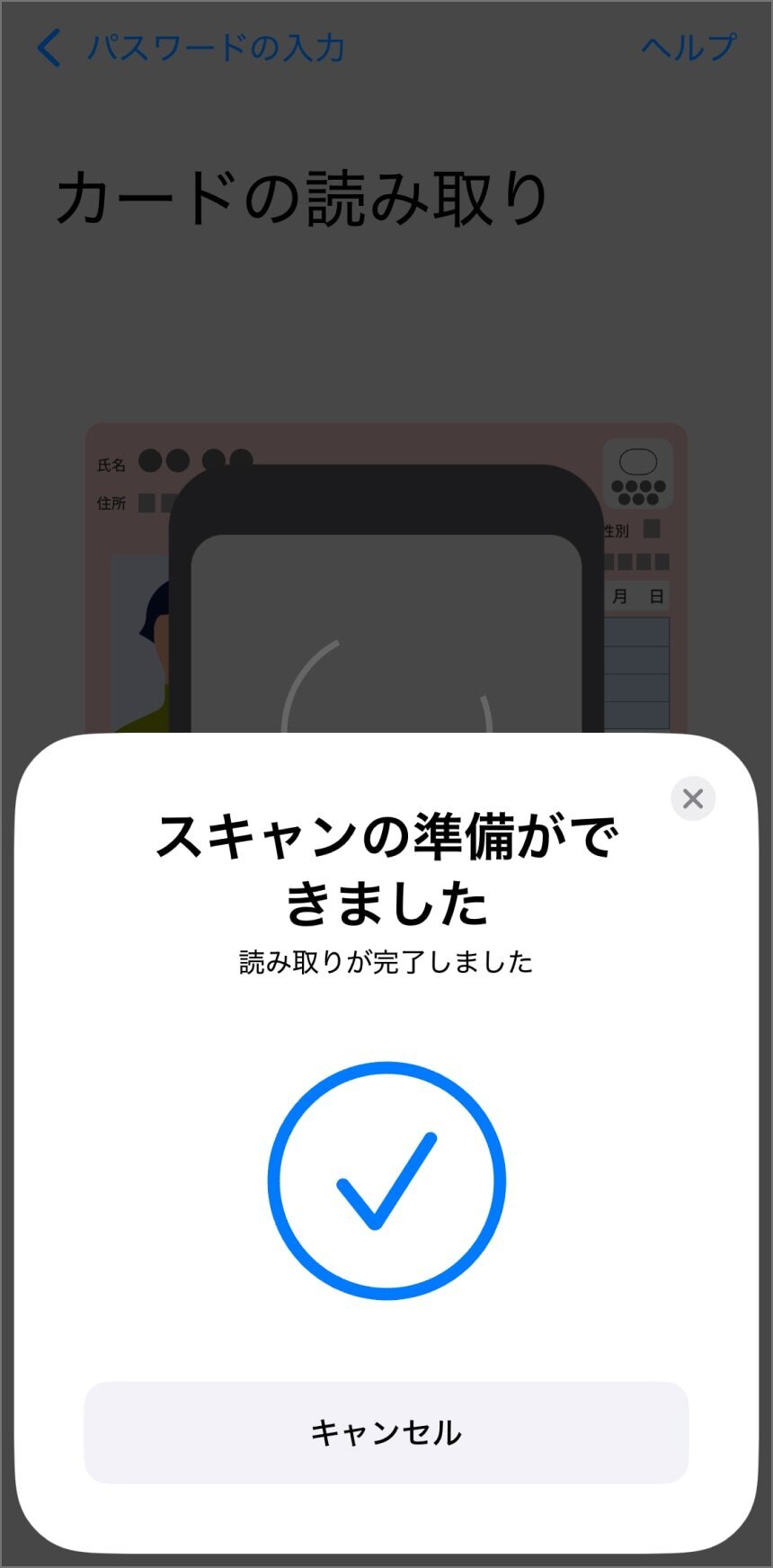Open ヘルプ in the top bar
This screenshot has width=773, height=1568.
[x=689, y=48]
